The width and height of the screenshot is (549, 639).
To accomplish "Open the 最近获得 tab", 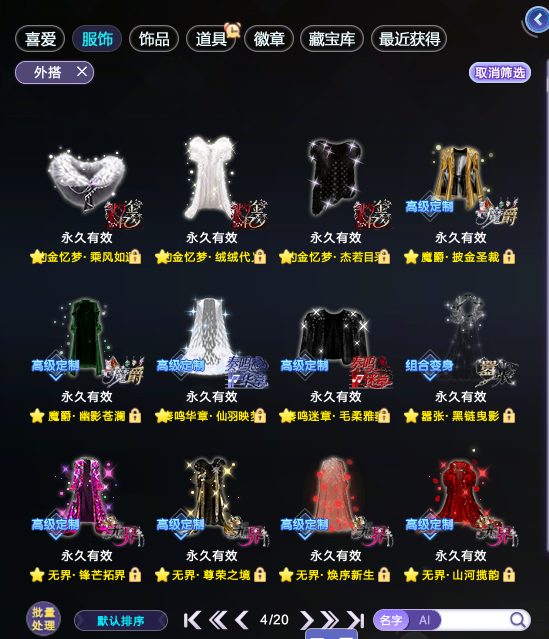I will point(409,39).
